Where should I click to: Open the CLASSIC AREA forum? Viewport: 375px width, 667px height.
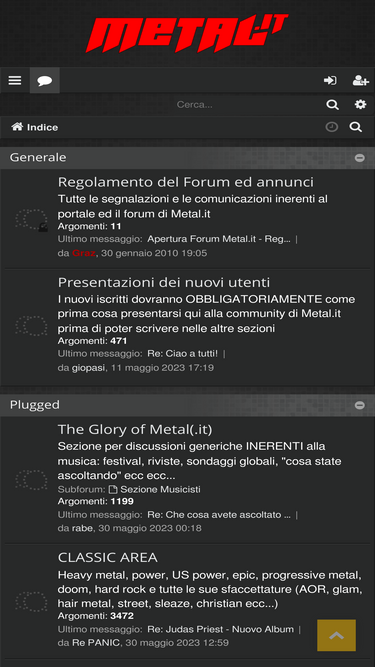(x=108, y=557)
